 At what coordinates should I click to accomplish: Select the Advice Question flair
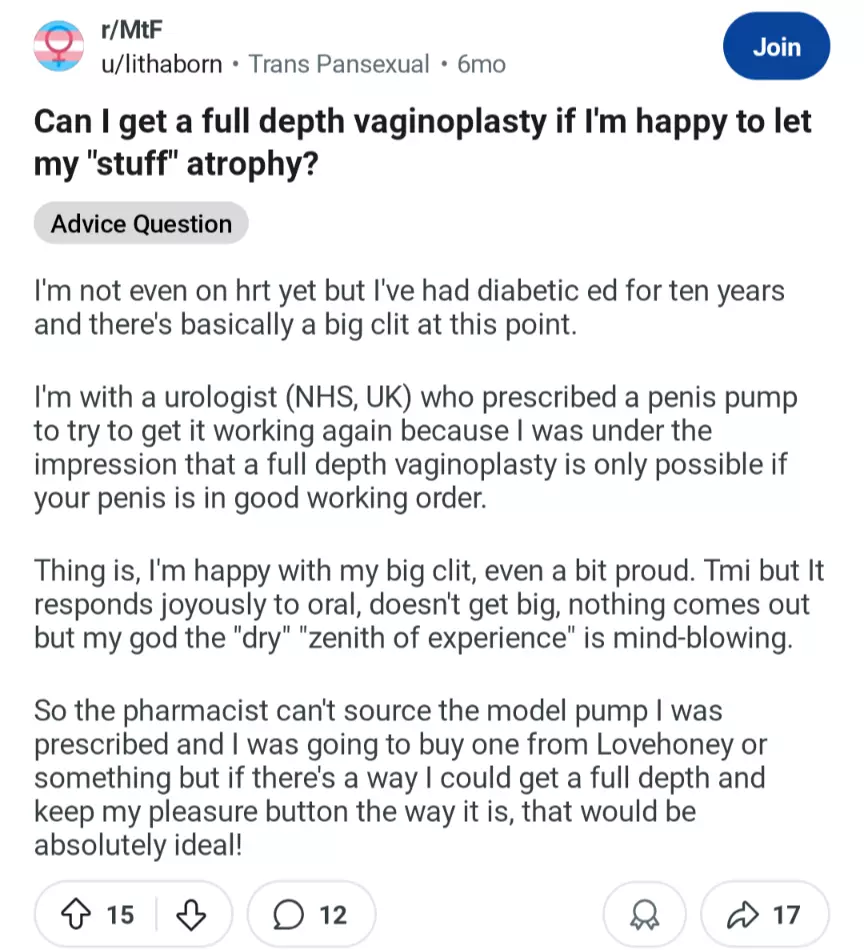point(141,224)
